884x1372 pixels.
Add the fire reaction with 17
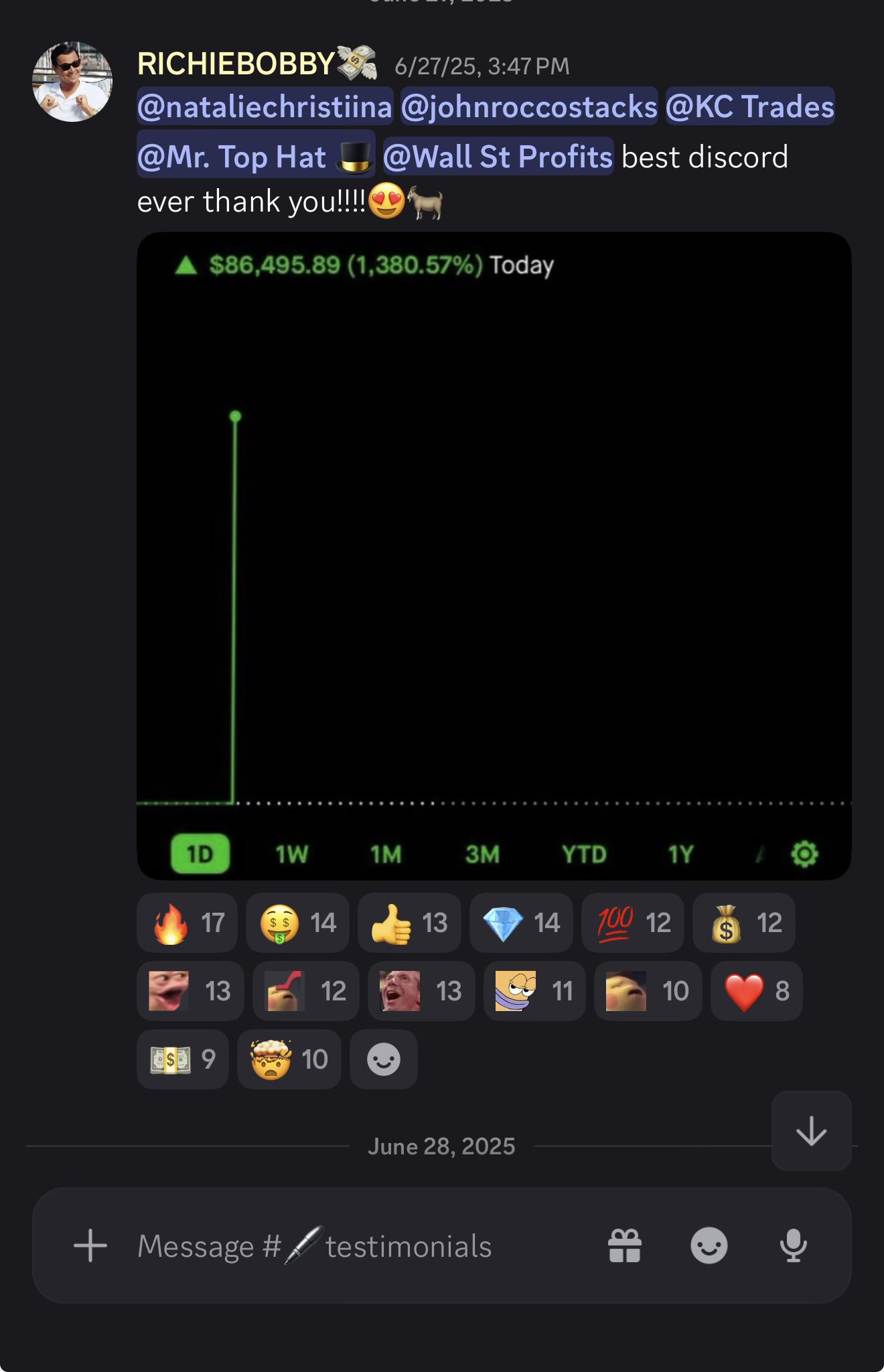tap(187, 923)
